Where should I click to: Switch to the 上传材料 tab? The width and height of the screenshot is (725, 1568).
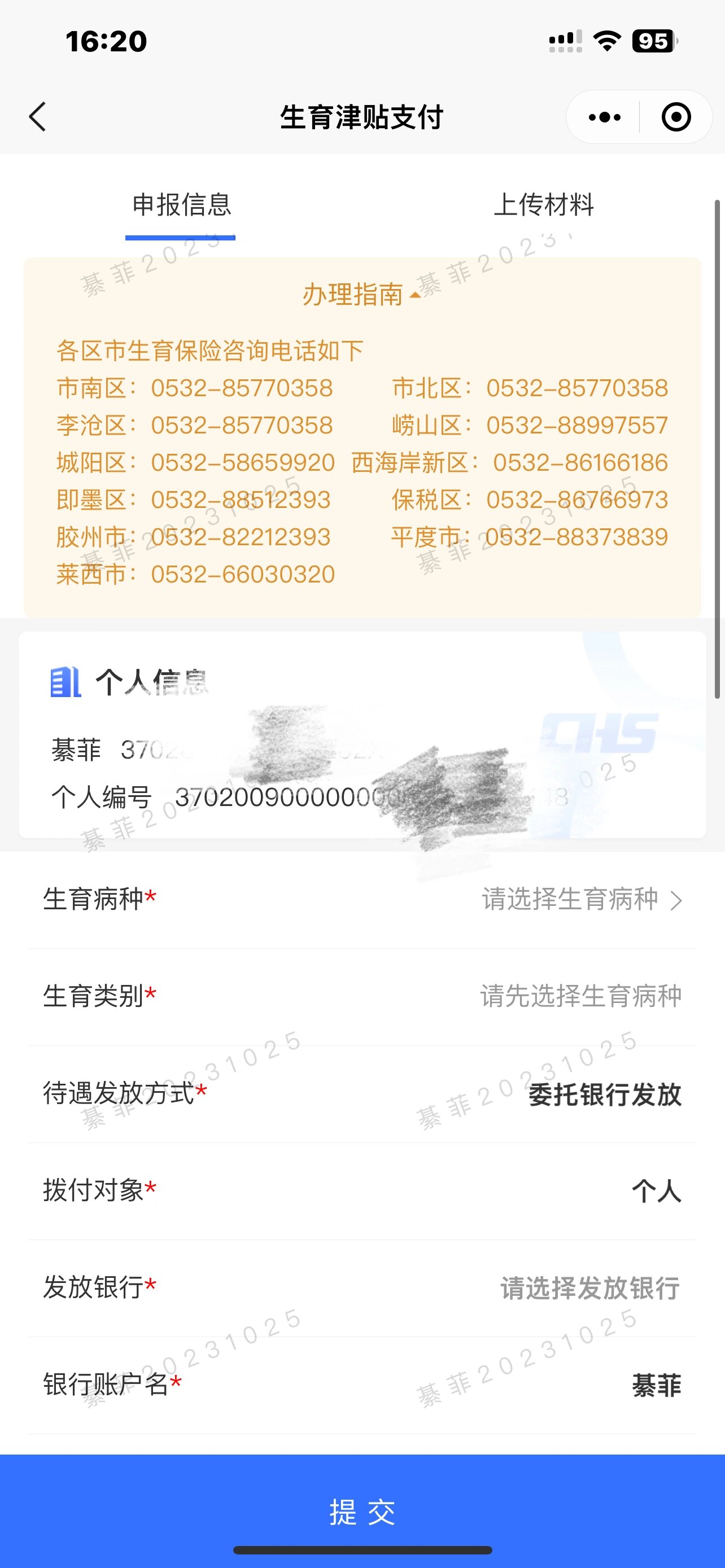[546, 207]
